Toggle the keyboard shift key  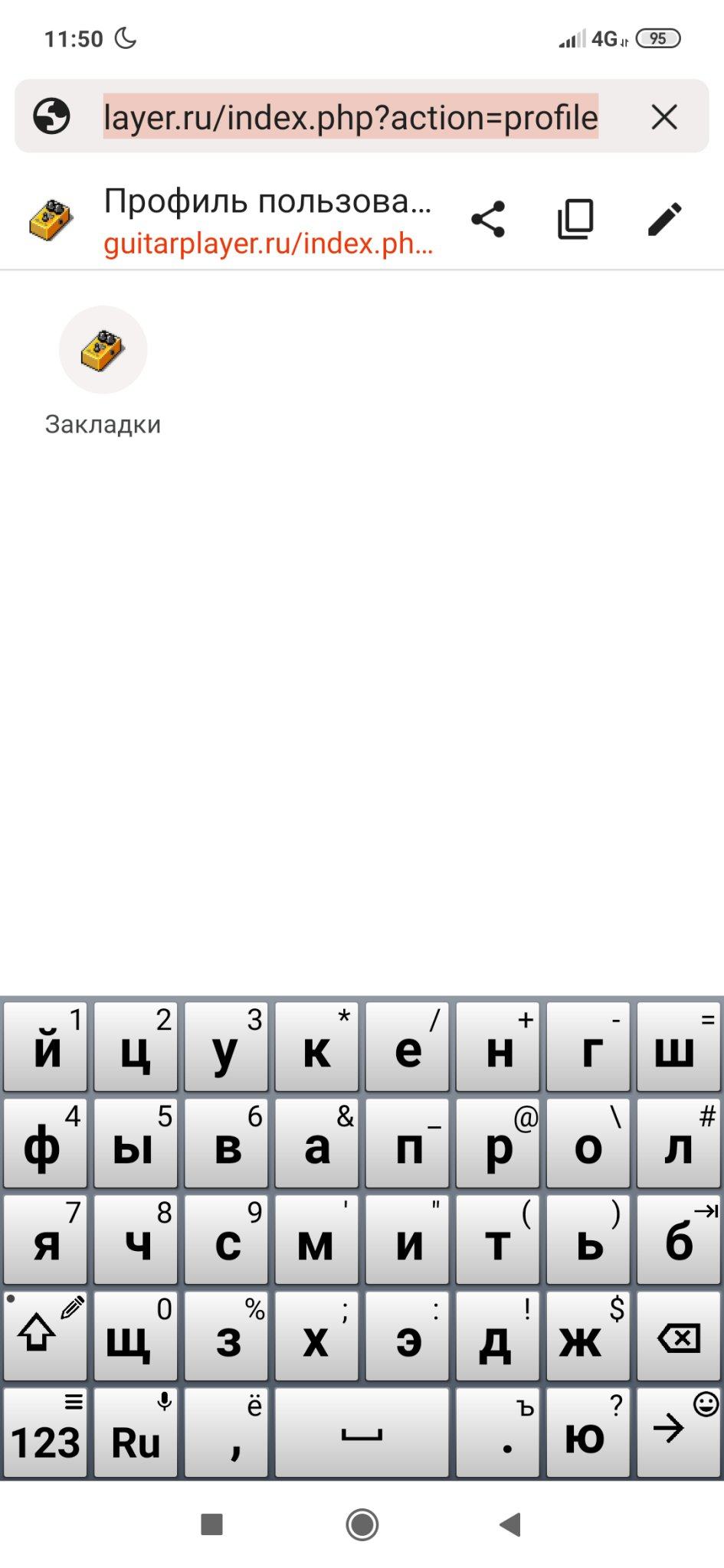[44, 1338]
